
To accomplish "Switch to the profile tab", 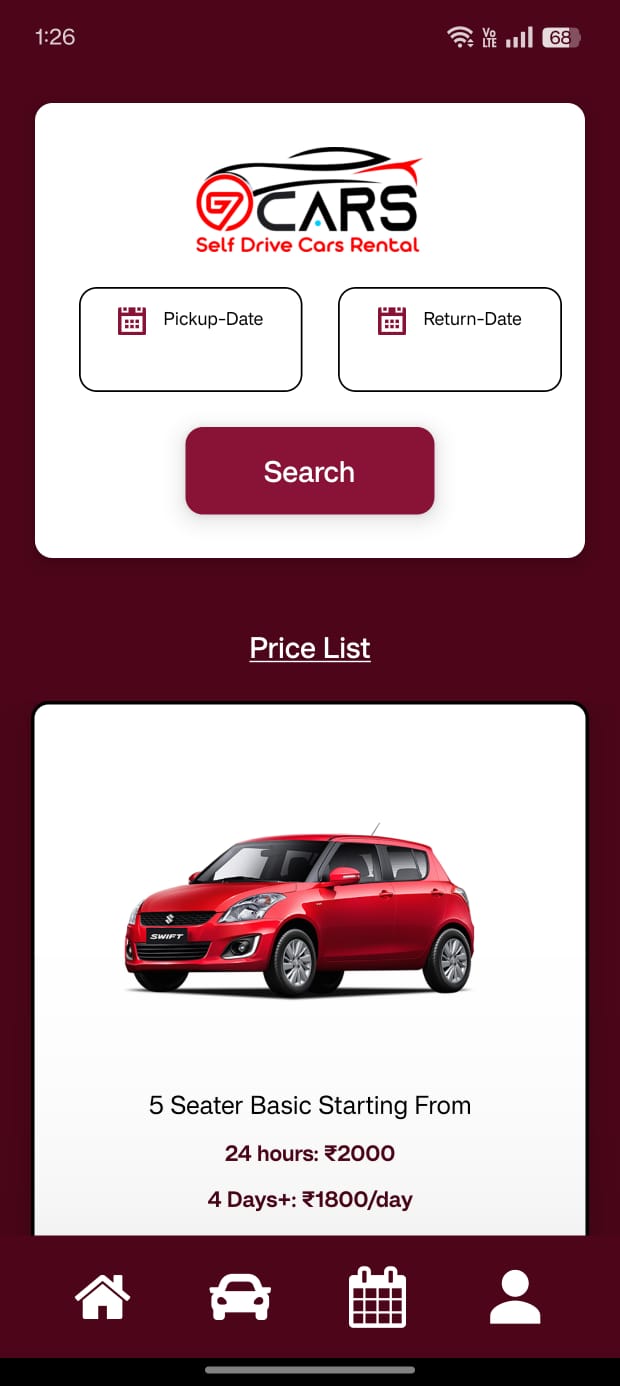I will [x=515, y=1297].
